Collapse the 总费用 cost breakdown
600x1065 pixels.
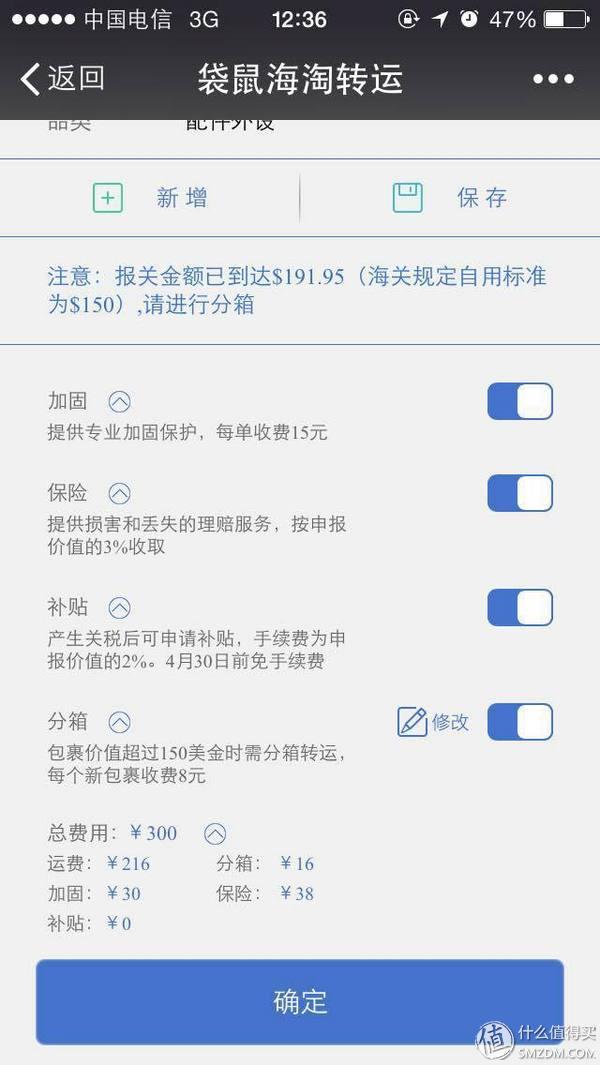(215, 833)
